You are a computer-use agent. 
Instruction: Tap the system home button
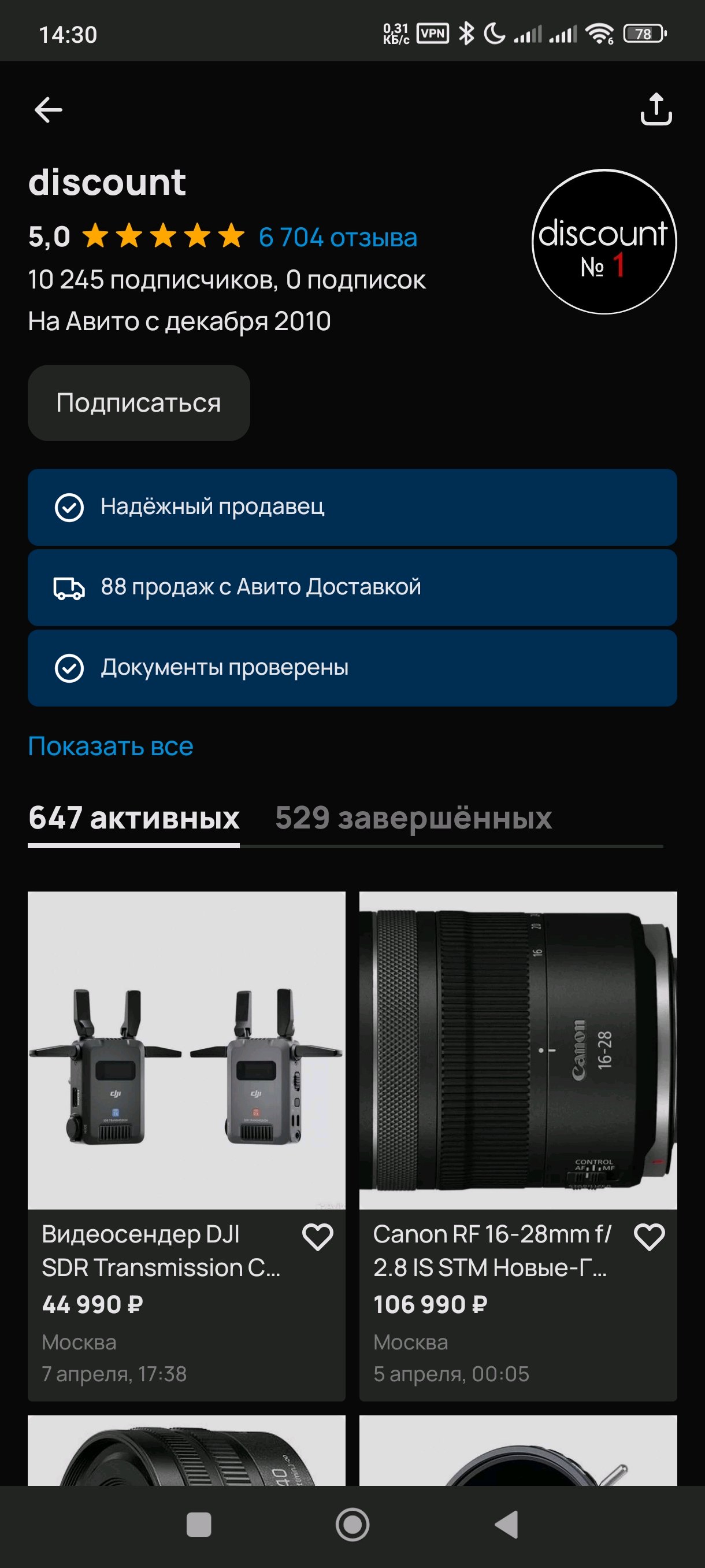click(352, 1525)
